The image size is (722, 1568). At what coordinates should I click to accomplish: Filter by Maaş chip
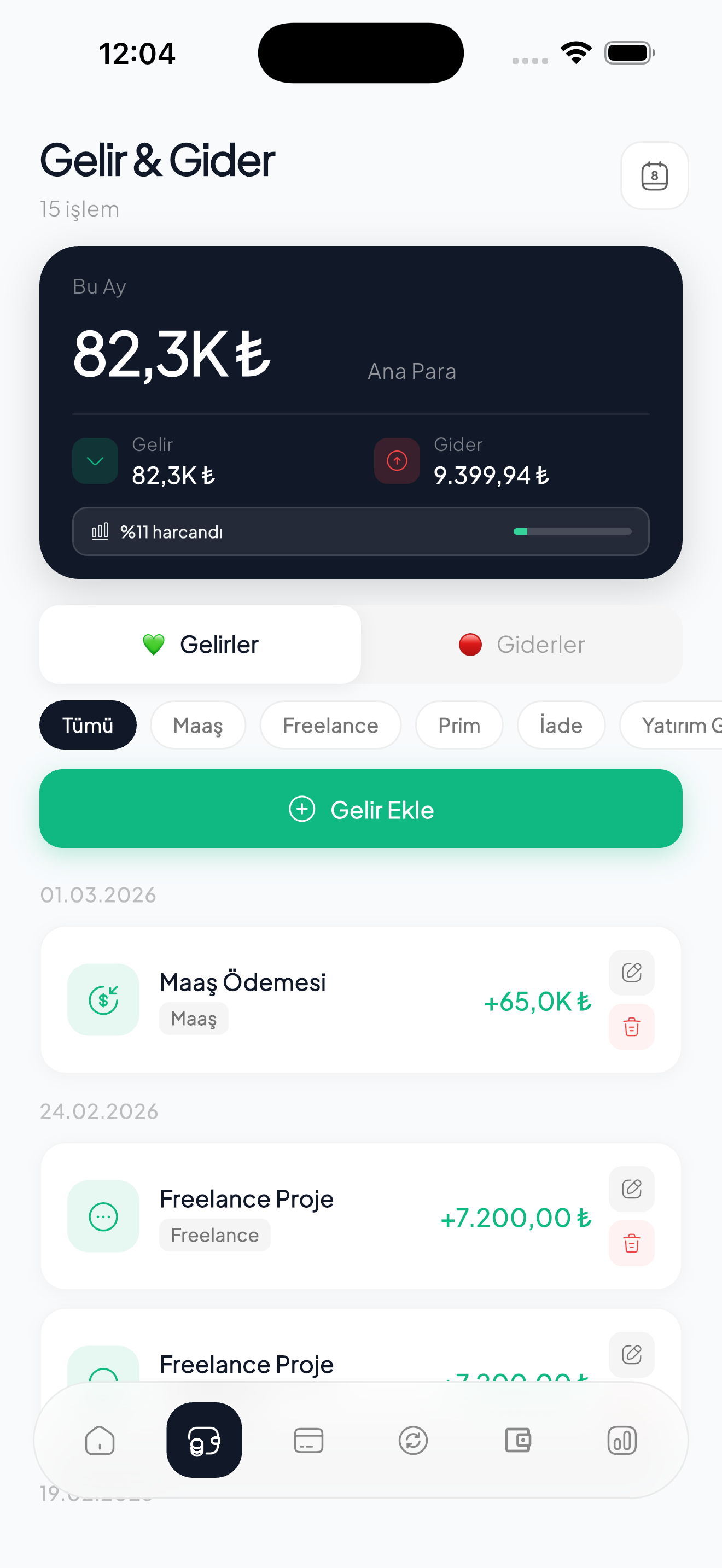pyautogui.click(x=197, y=725)
